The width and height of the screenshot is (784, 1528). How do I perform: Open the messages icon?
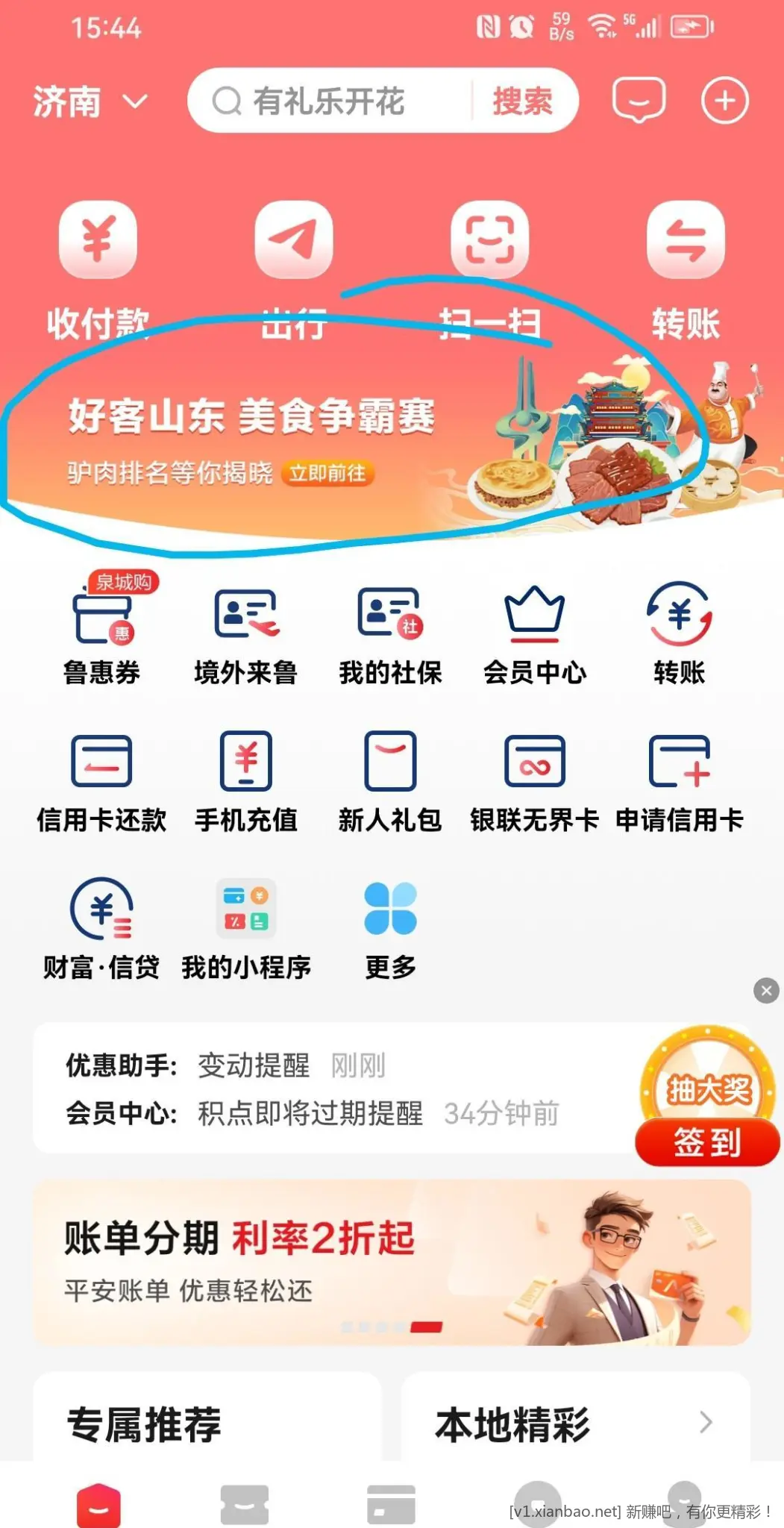pos(639,100)
